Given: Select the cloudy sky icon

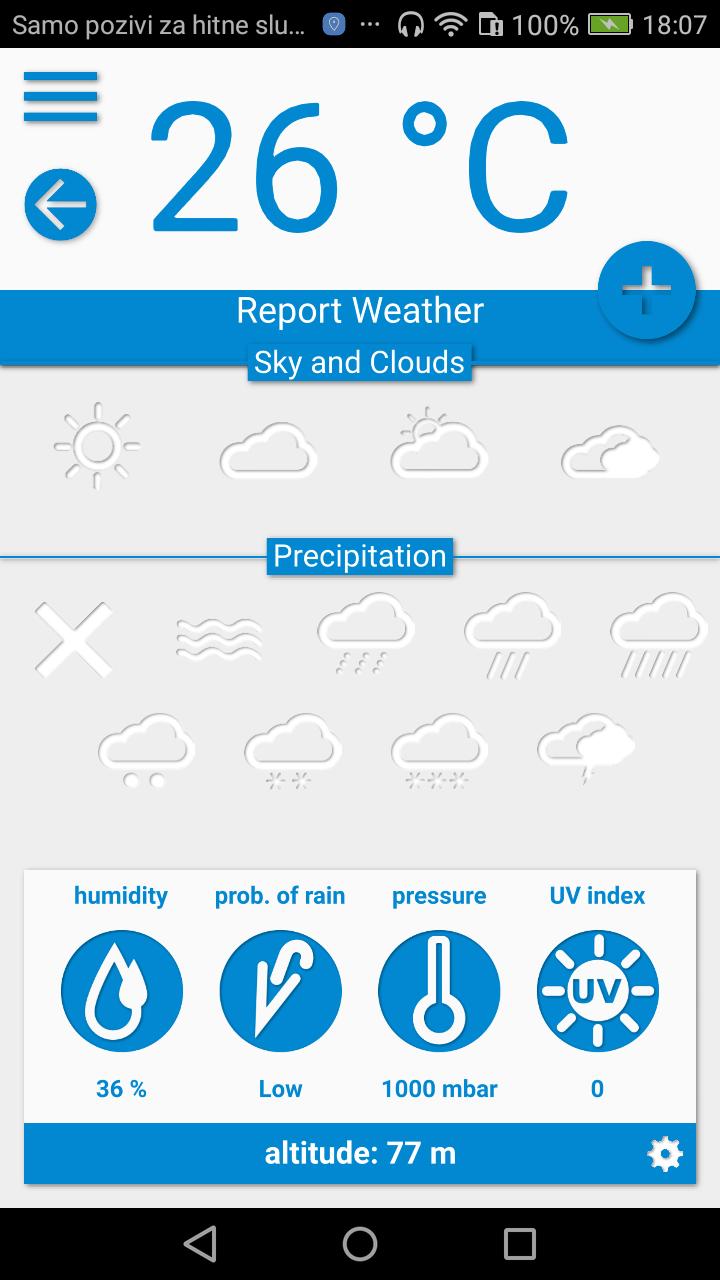Looking at the screenshot, I should click(x=268, y=449).
